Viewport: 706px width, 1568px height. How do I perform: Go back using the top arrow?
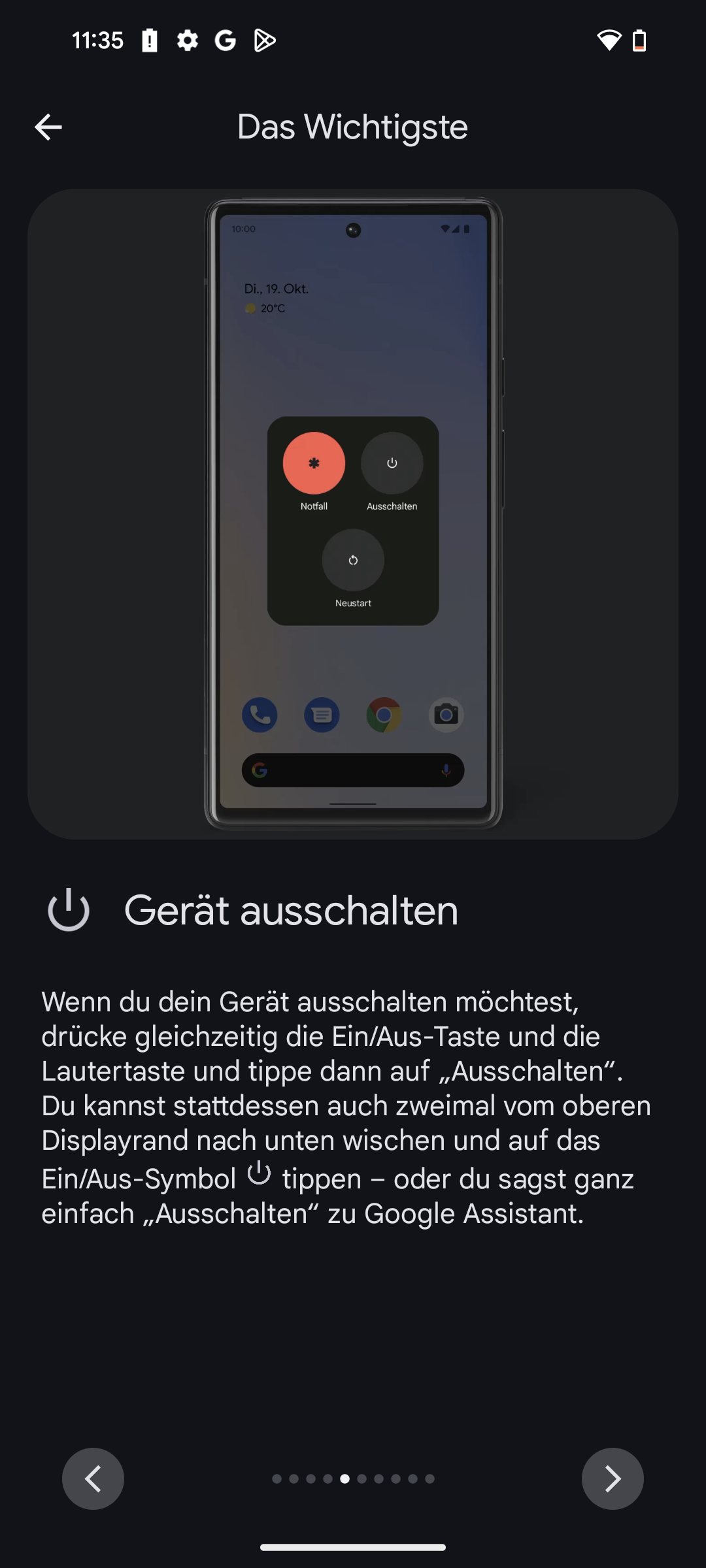(48, 127)
